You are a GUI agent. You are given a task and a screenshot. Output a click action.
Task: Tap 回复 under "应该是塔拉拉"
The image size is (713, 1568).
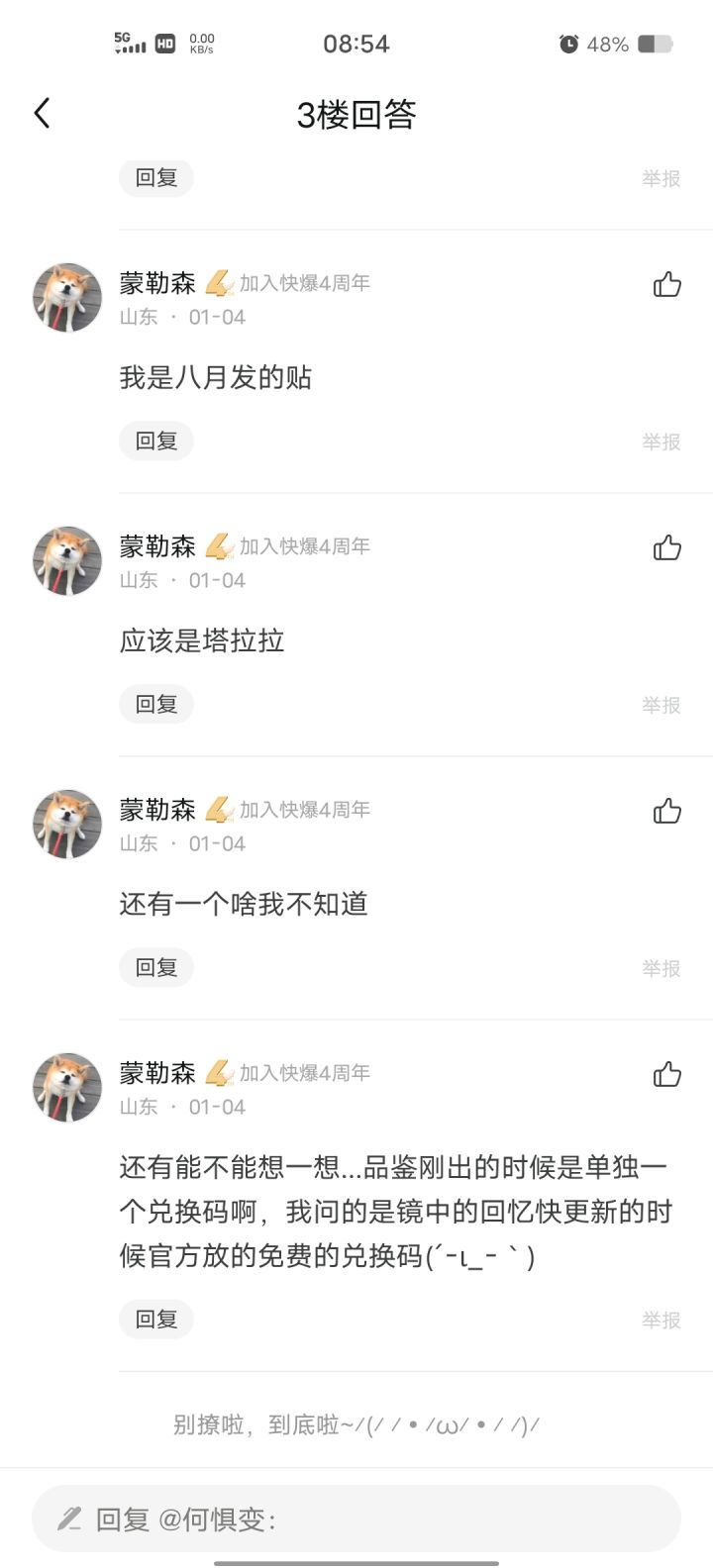156,705
